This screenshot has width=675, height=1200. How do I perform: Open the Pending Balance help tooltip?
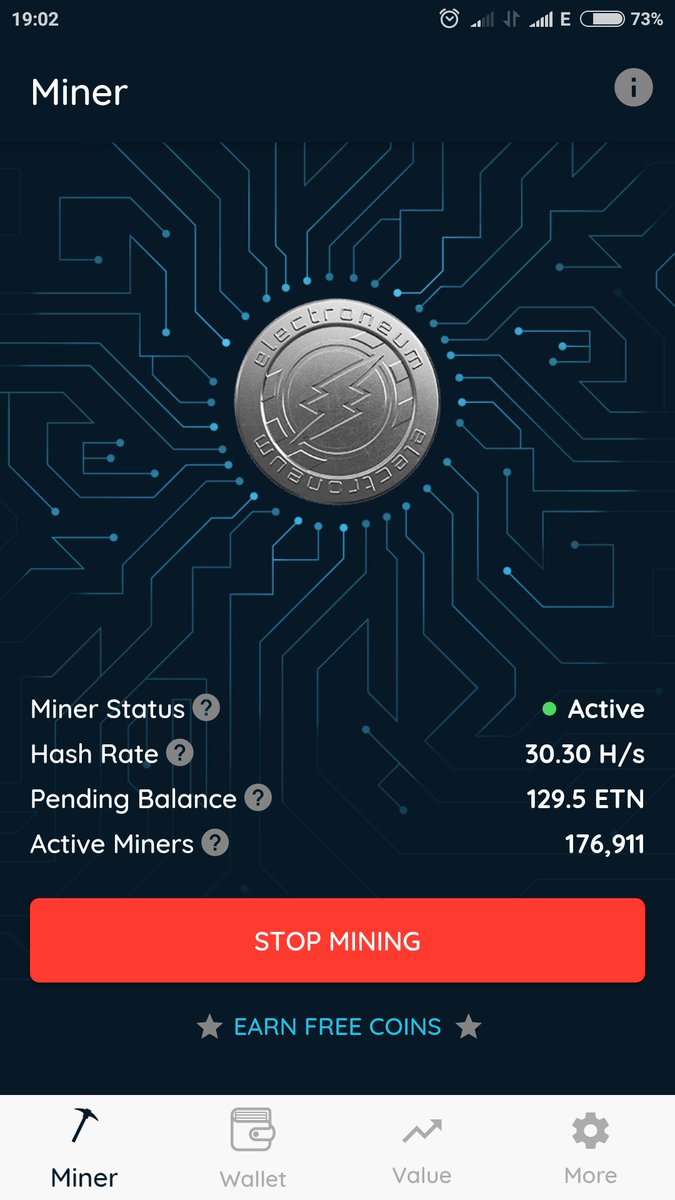click(258, 798)
